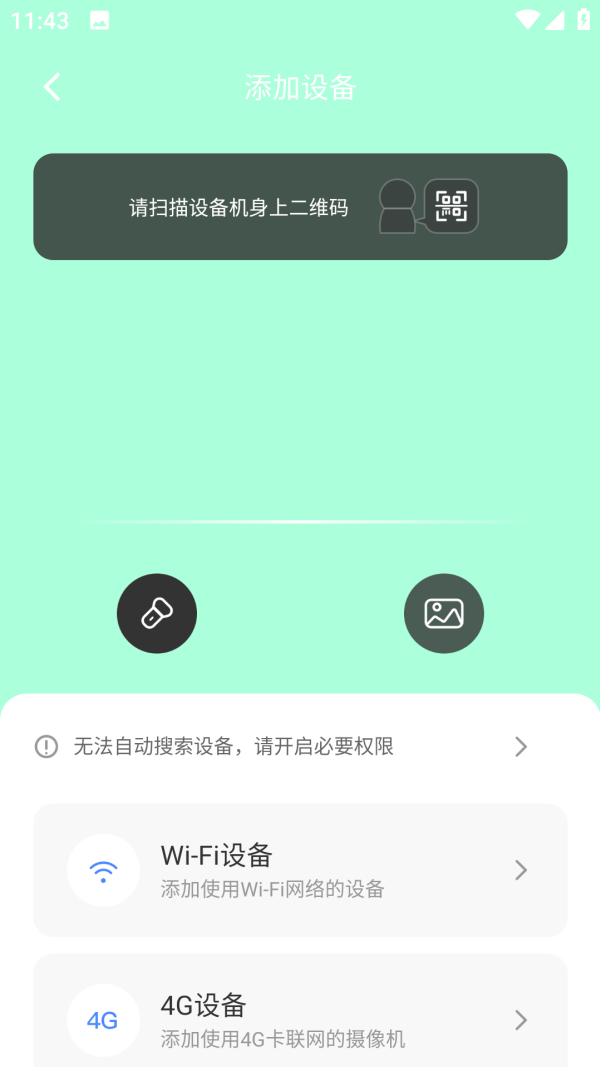Turn on the flashlight for scanning

[x=157, y=613]
